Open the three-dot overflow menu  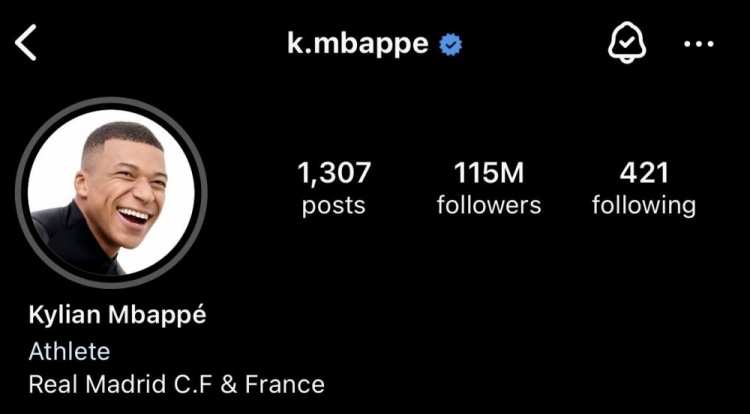coord(698,44)
